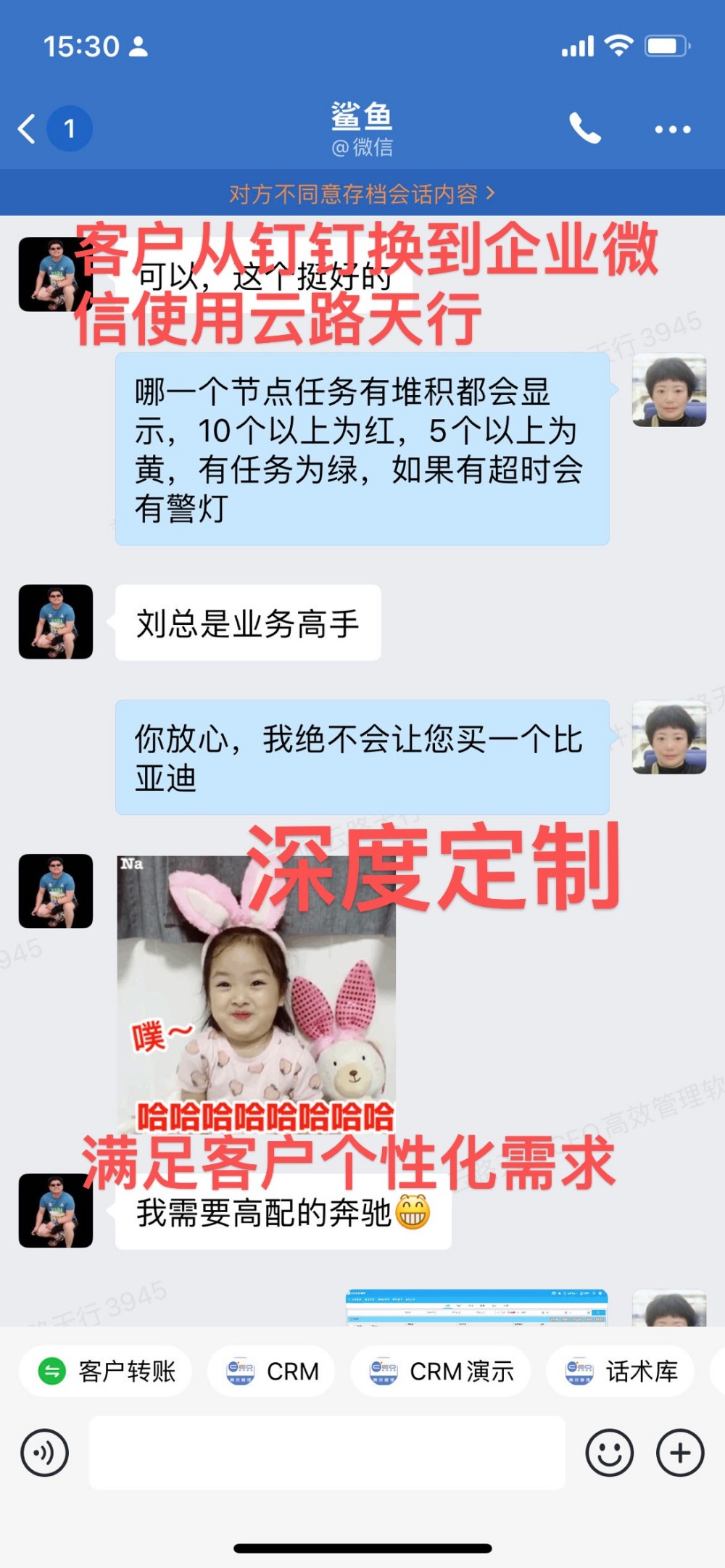
Task: Tap the 客户转账 shortcut chip
Action: coord(106,1371)
